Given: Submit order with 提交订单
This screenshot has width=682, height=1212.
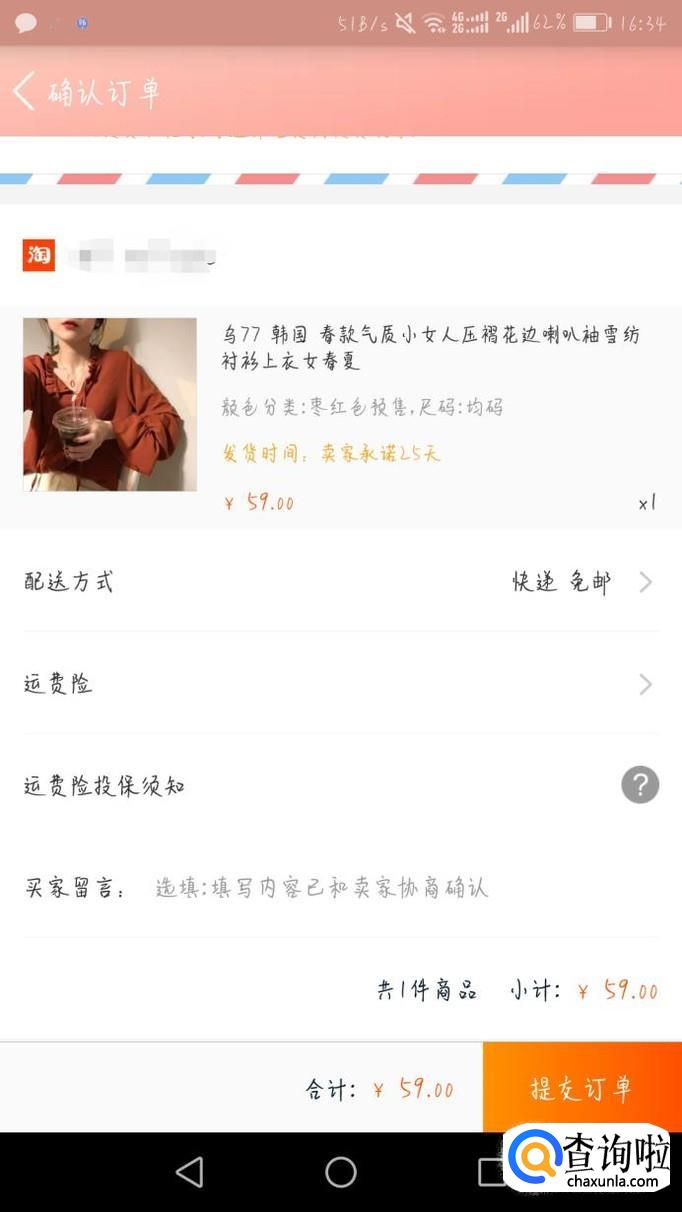Looking at the screenshot, I should (581, 1088).
